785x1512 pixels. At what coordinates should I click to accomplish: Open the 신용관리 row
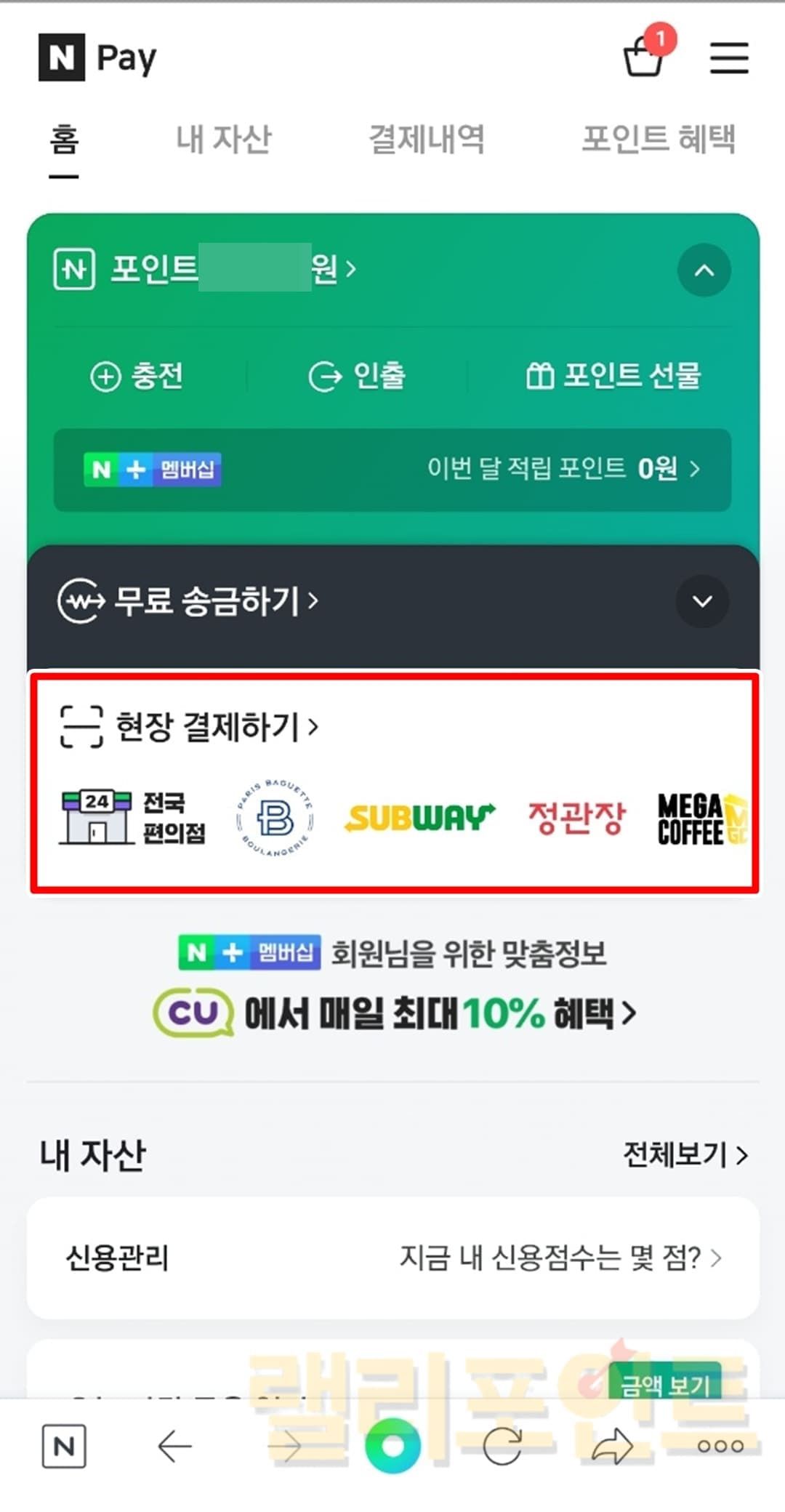(392, 1258)
